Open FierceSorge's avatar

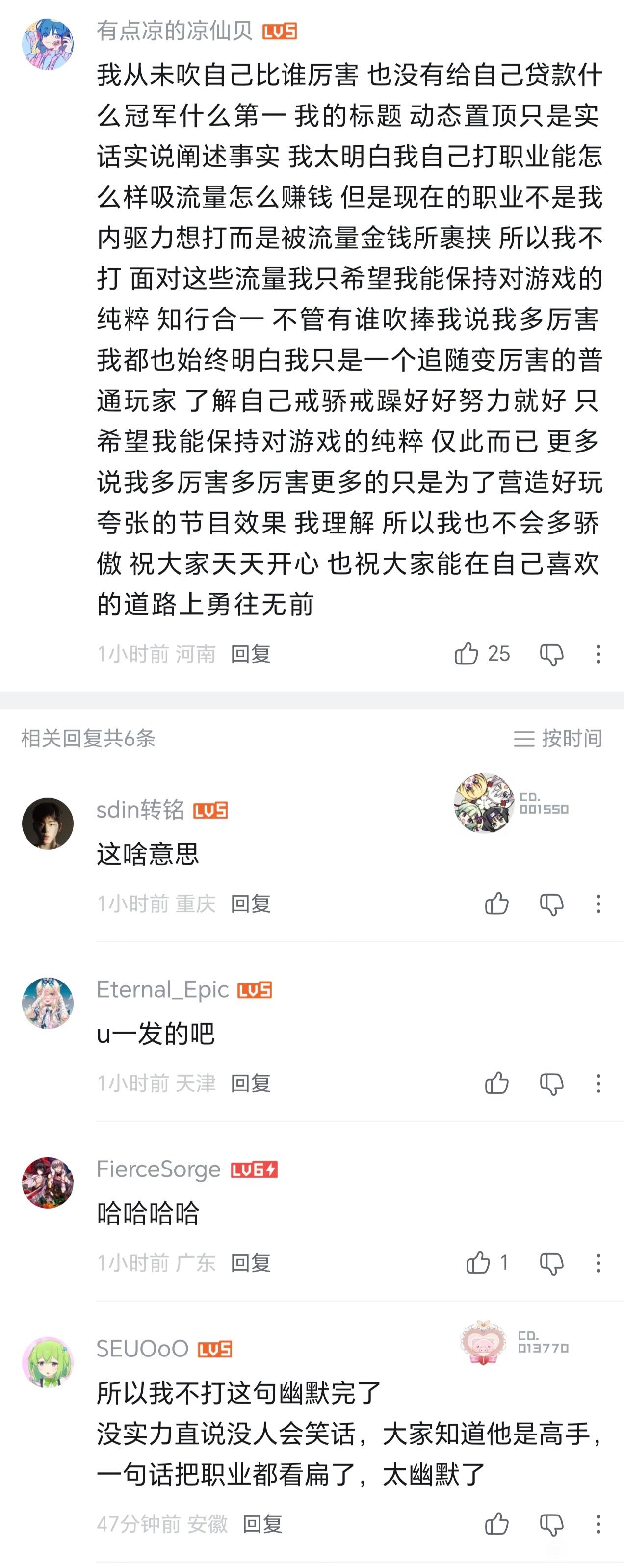tap(48, 1183)
